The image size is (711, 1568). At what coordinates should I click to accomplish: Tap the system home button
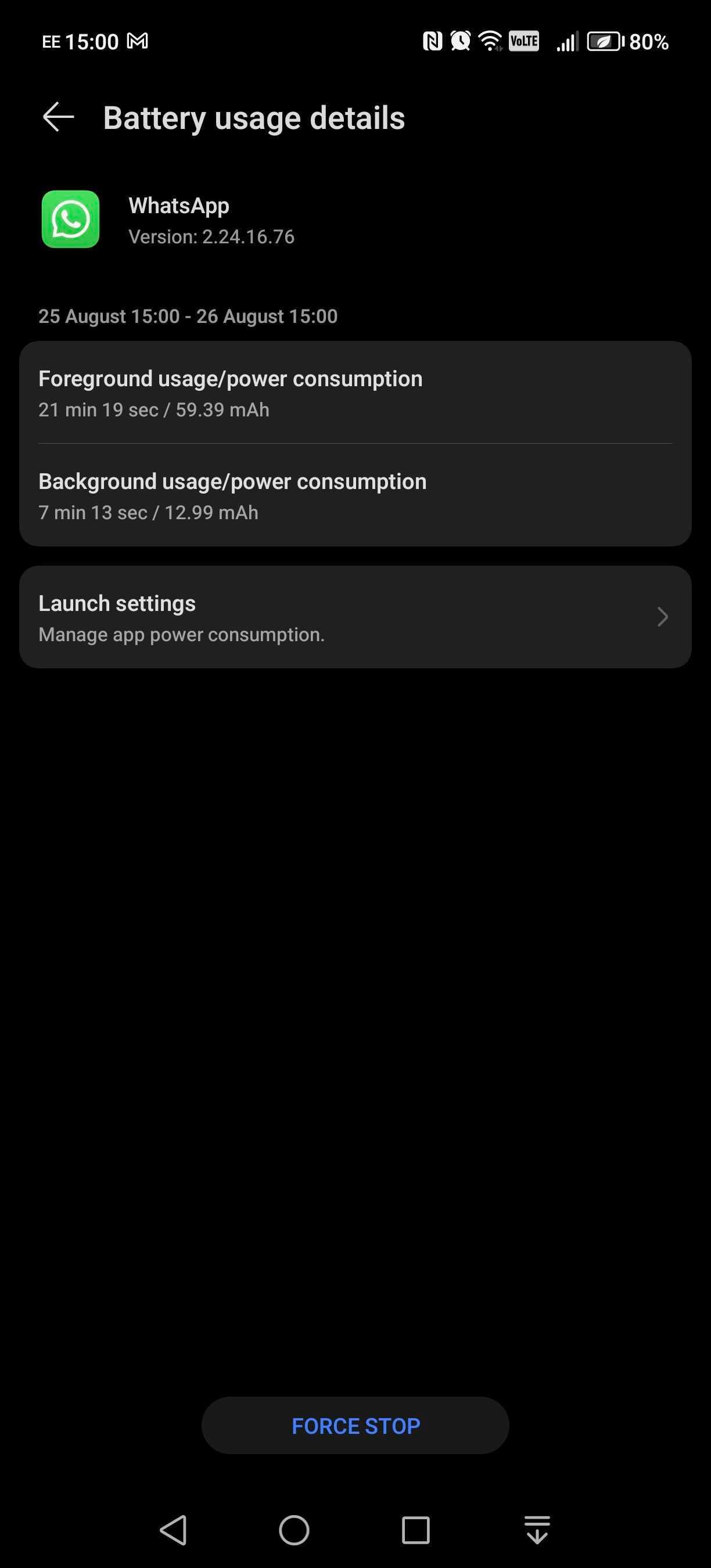(x=294, y=1530)
